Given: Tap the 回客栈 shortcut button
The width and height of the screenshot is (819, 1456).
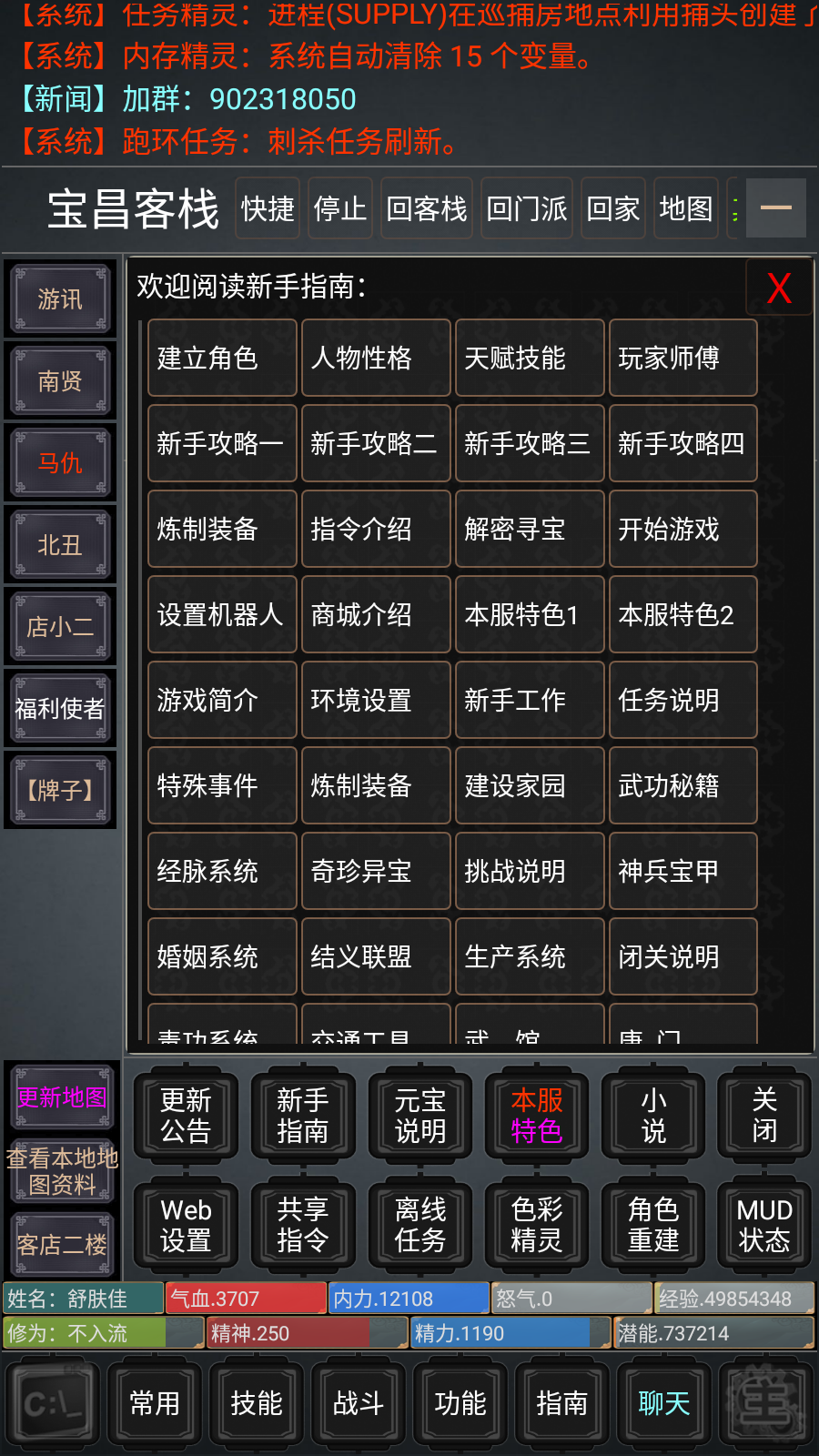Looking at the screenshot, I should [427, 209].
